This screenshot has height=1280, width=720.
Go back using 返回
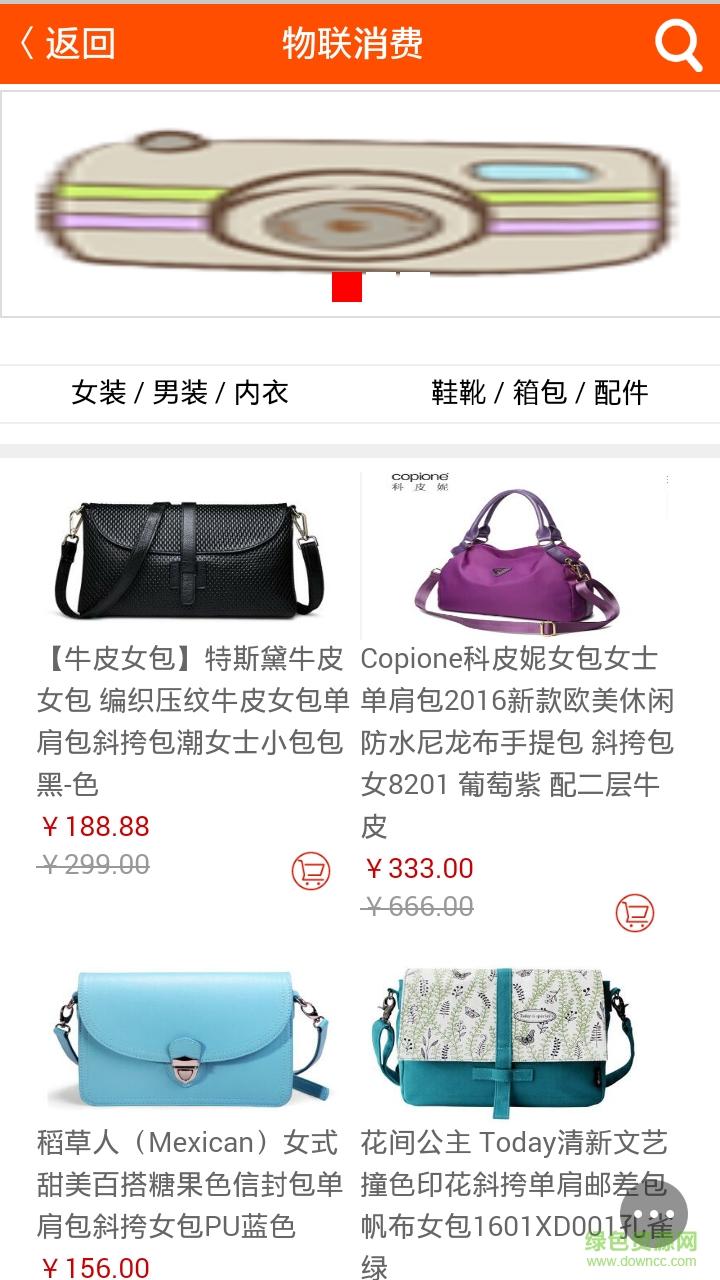point(67,44)
